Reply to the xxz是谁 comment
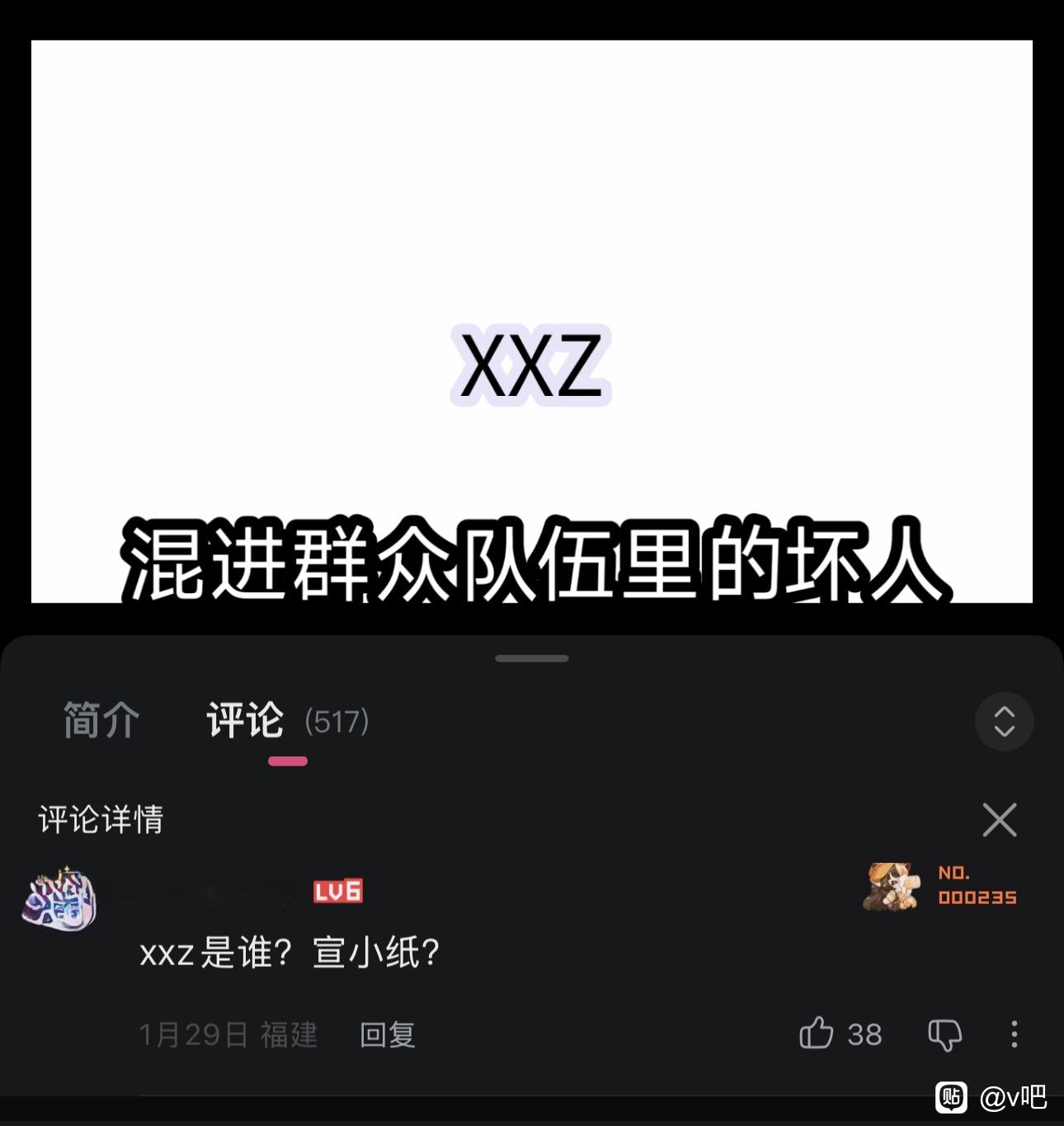The width and height of the screenshot is (1064, 1126). coord(388,1034)
